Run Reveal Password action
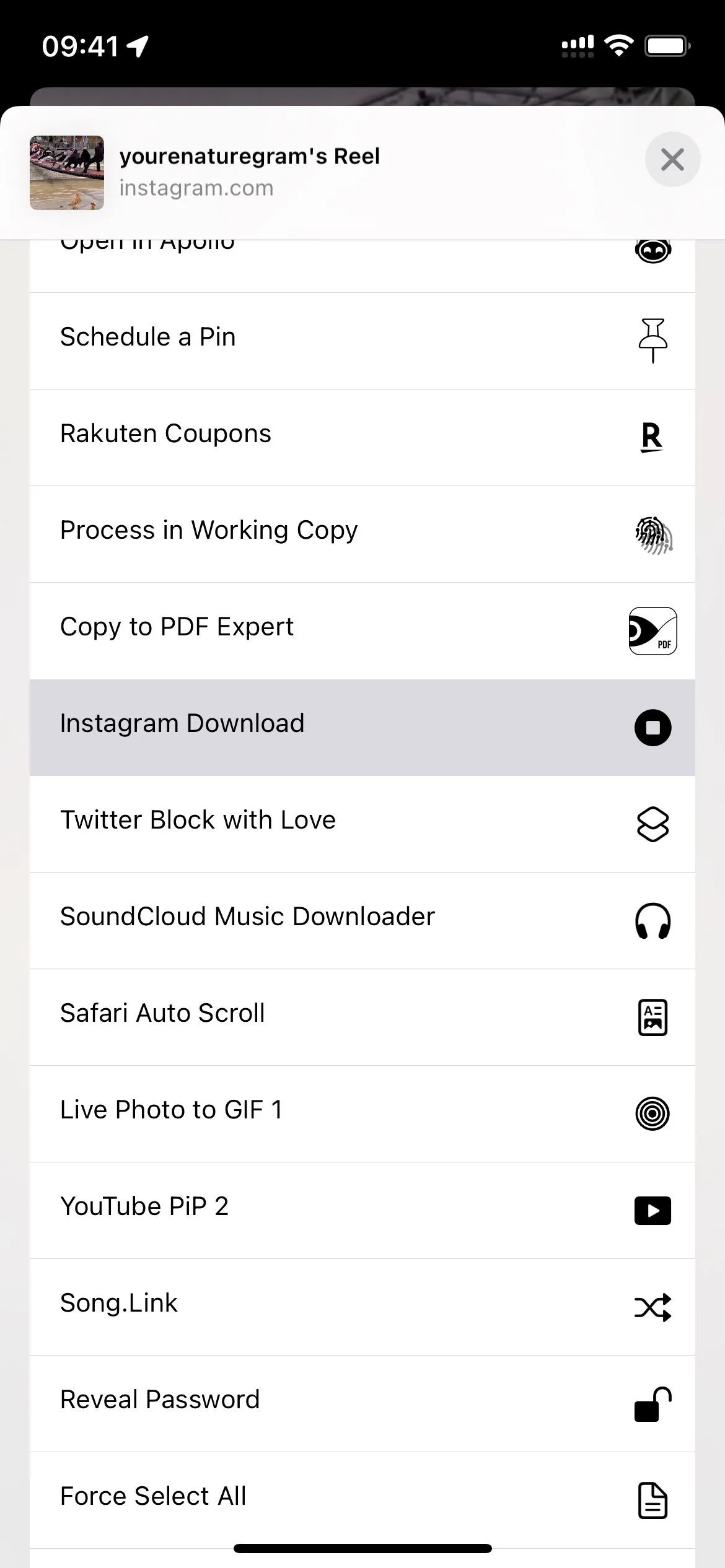The width and height of the screenshot is (725, 1568). [x=362, y=1404]
